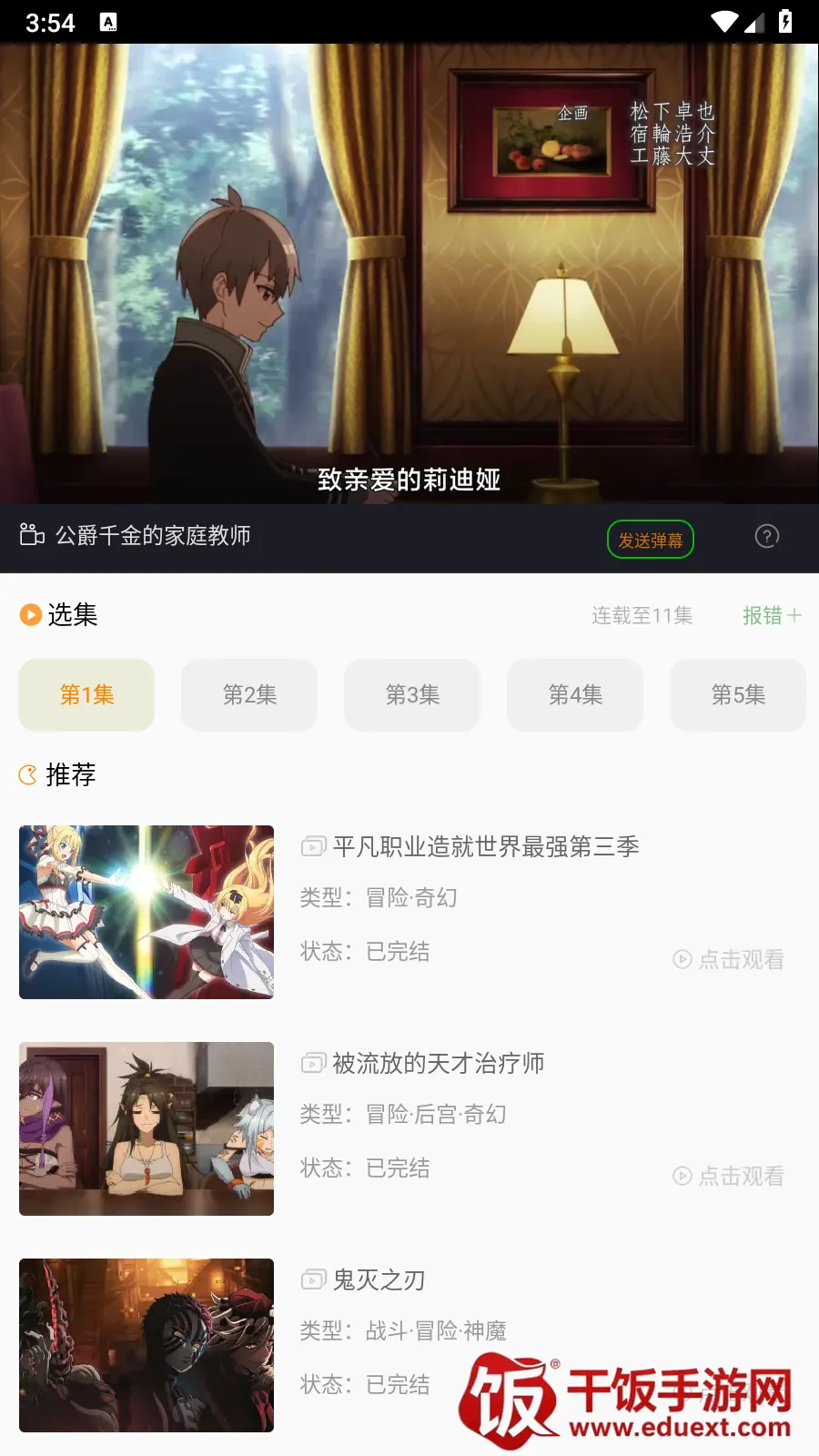Tap 点击观看 for 平凡职业造就世界最强第三季

[729, 959]
